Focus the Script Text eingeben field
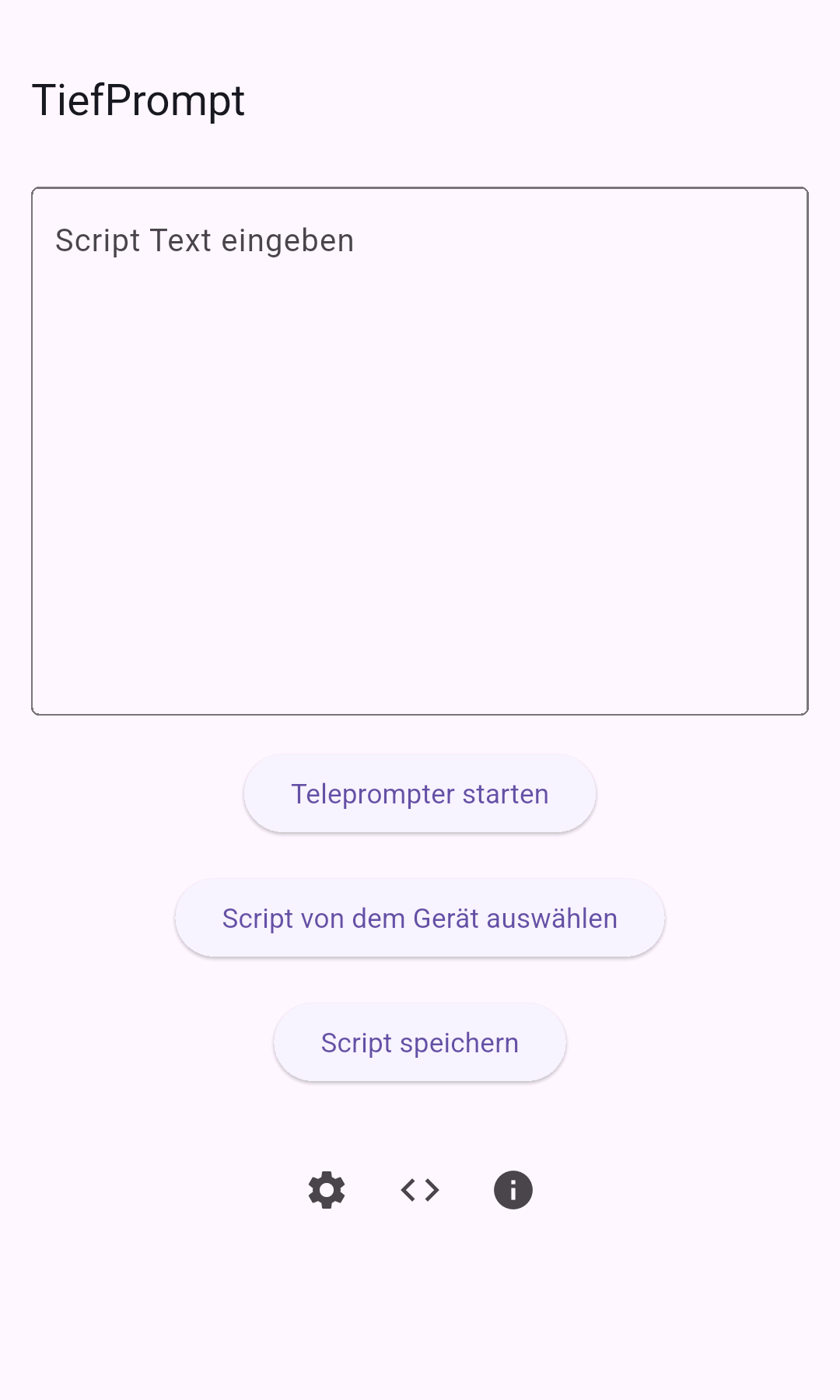840x1400 pixels. pyautogui.click(x=420, y=451)
